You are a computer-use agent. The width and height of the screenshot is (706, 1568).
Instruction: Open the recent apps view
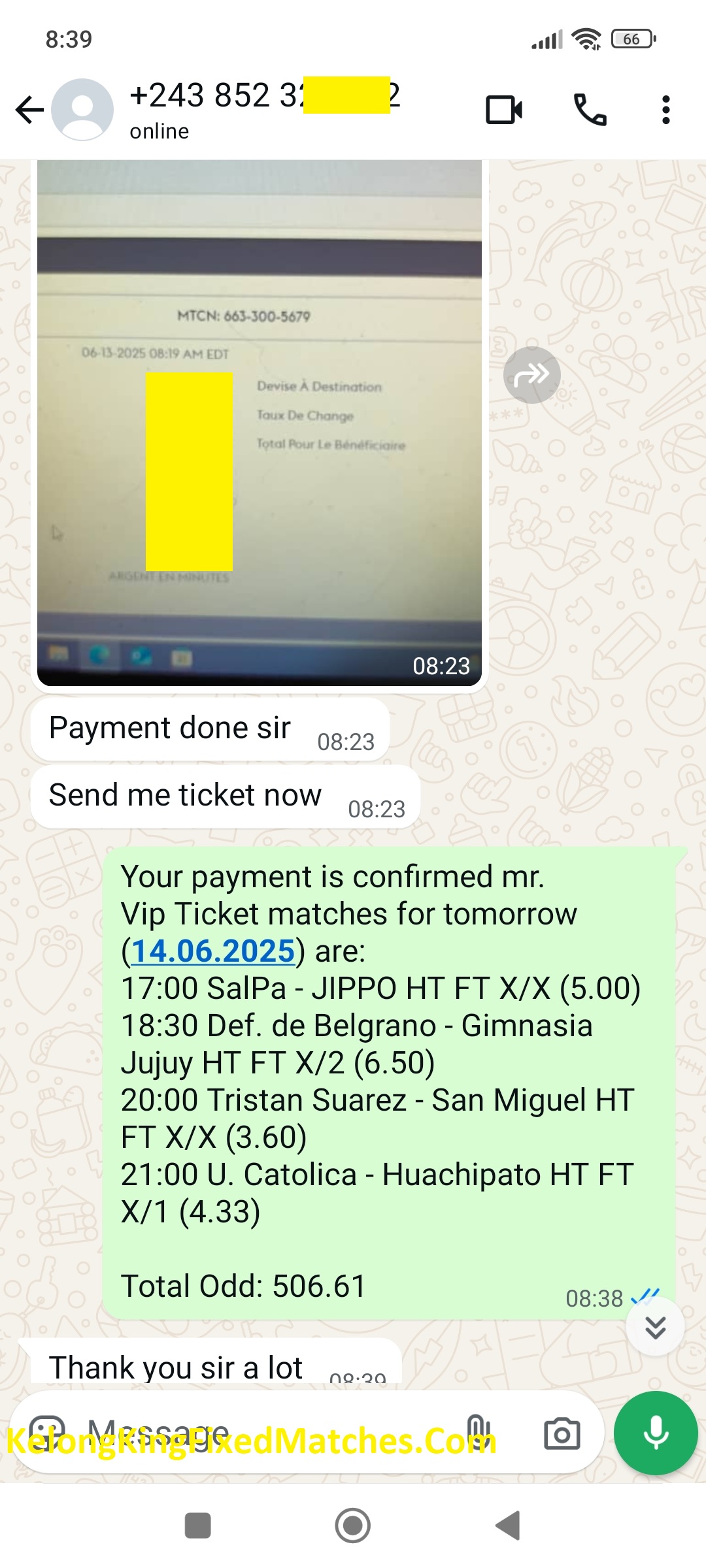197,1526
